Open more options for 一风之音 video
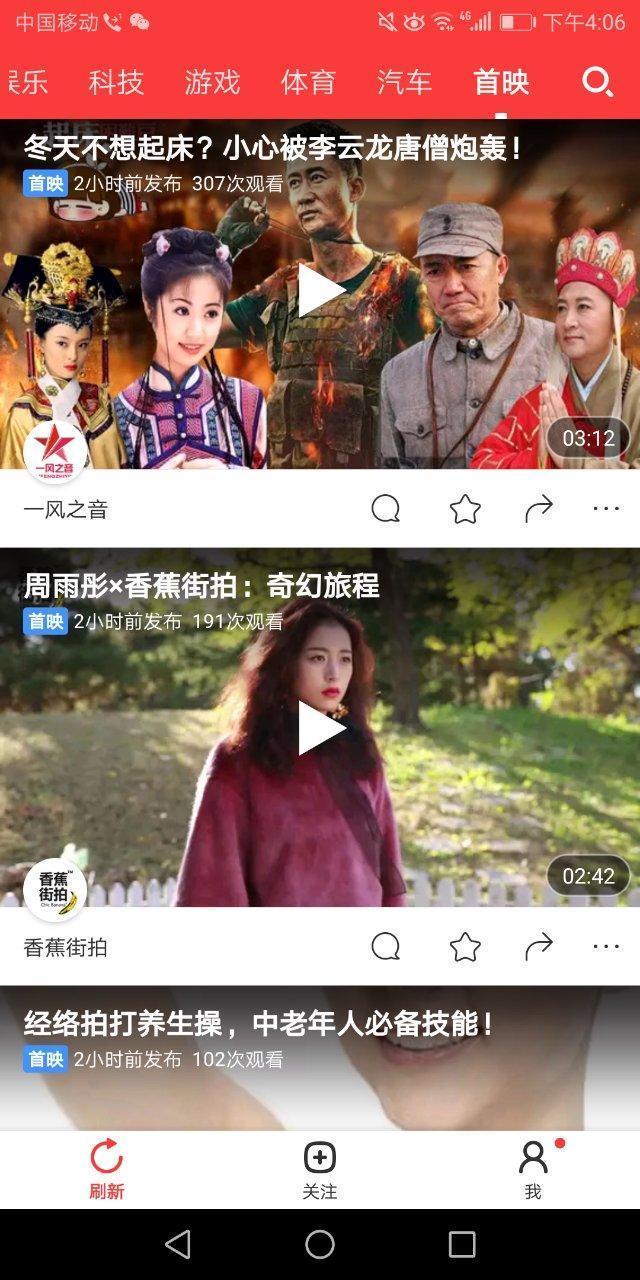The height and width of the screenshot is (1280, 640). (x=606, y=509)
